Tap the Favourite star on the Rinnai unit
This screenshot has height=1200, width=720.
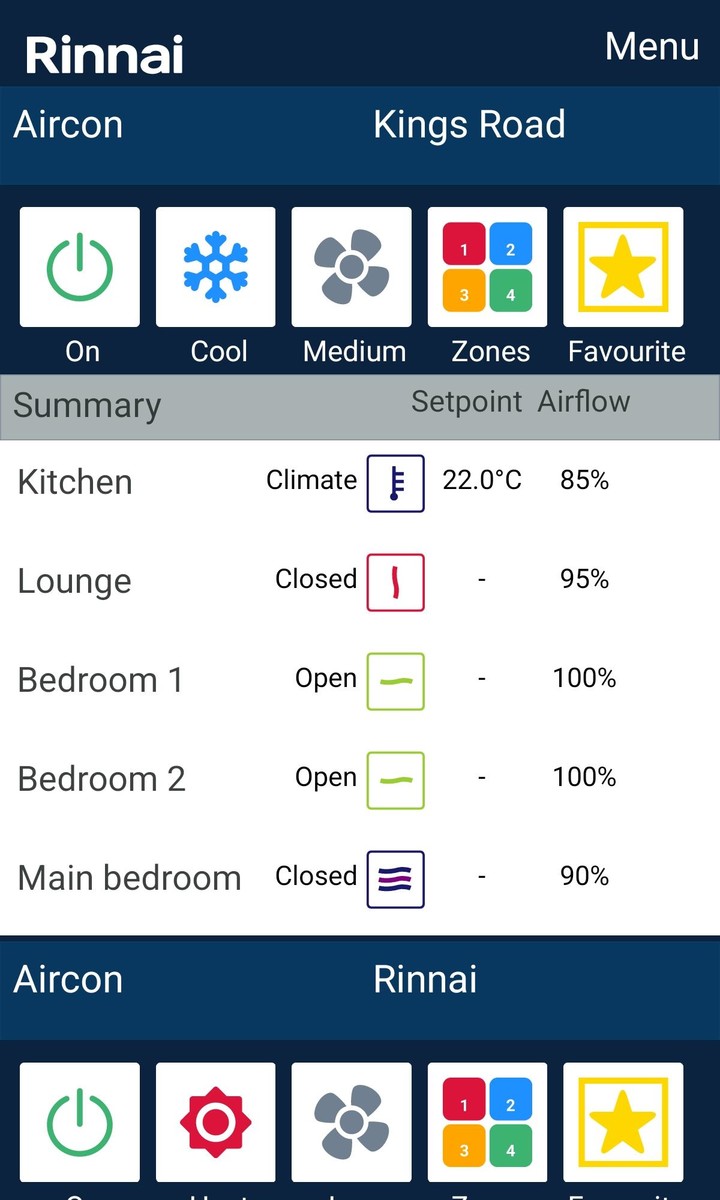[x=623, y=1120]
